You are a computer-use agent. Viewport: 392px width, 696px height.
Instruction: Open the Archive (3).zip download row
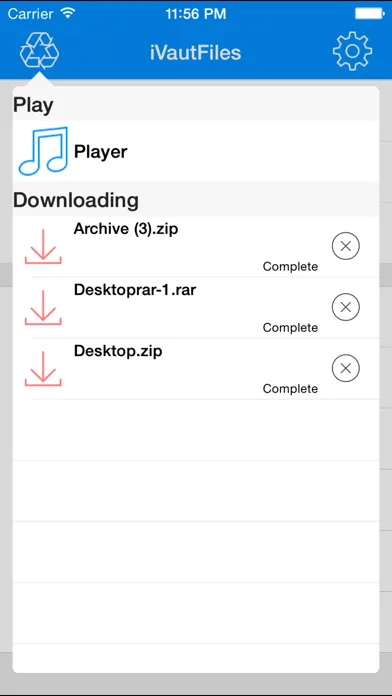click(196, 247)
